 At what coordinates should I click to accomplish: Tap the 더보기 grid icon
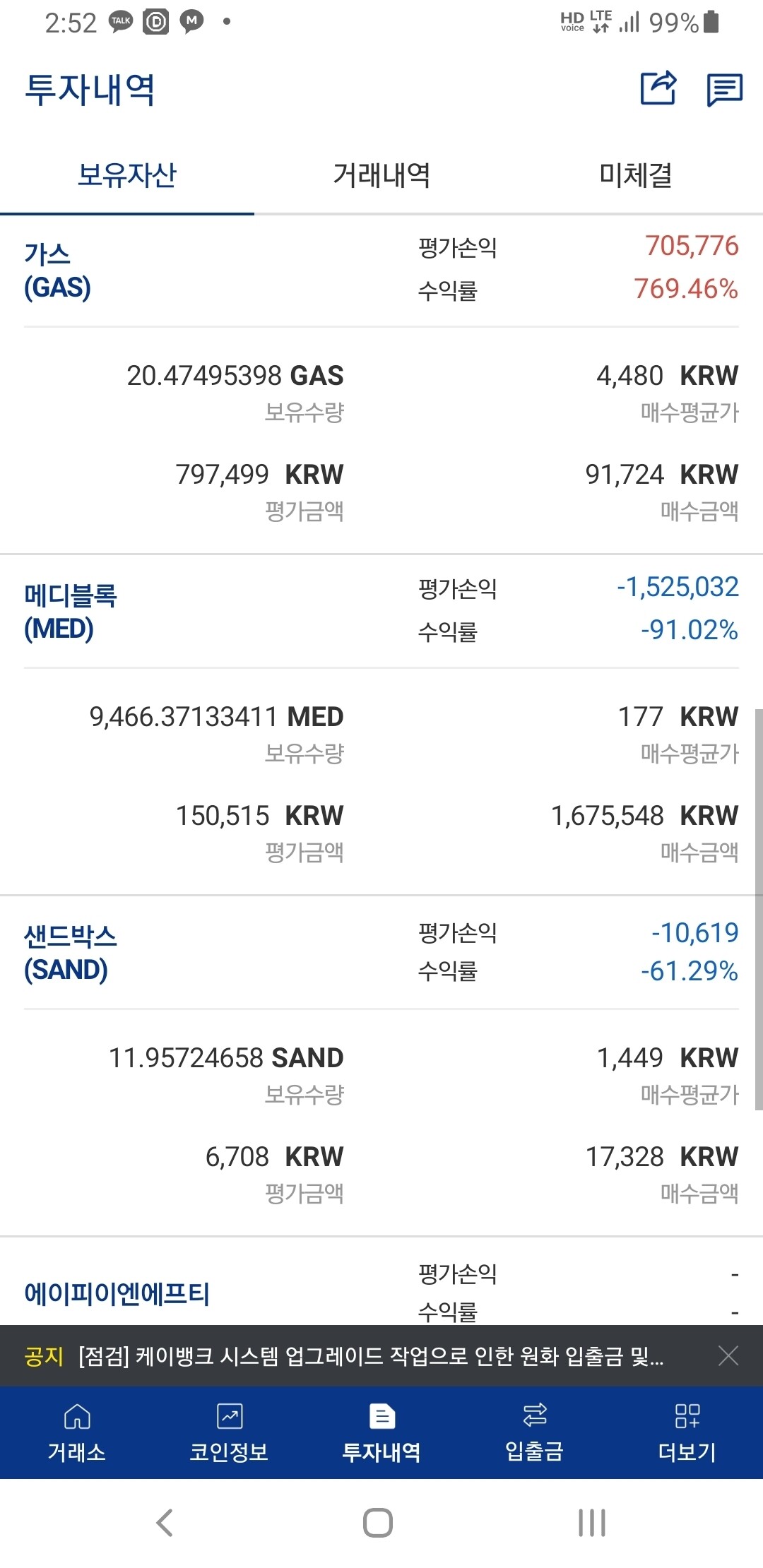pyautogui.click(x=685, y=1432)
